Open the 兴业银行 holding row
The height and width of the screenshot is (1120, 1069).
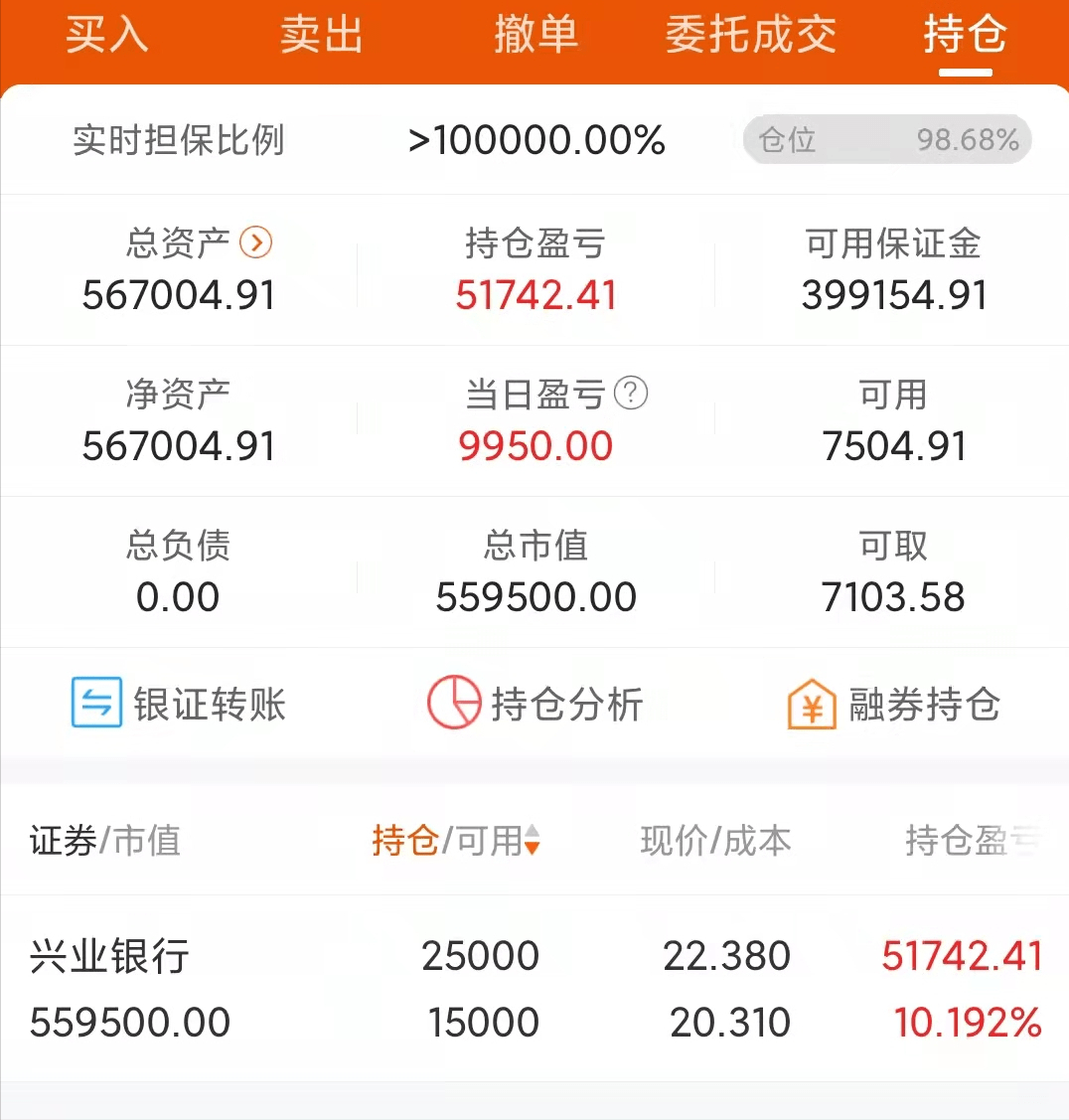(534, 988)
